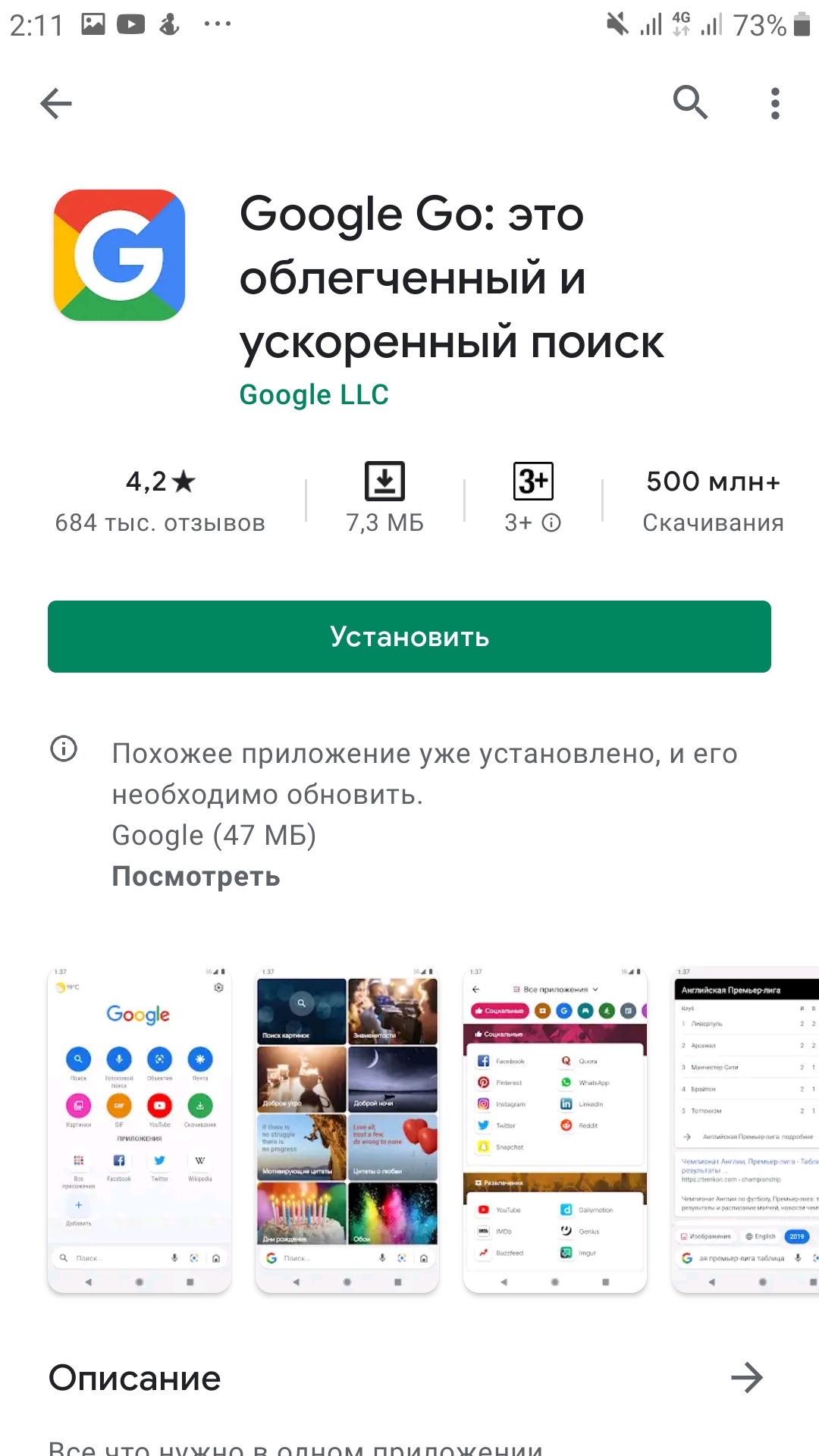The height and width of the screenshot is (1456, 819).
Task: Open search in Play Store
Action: click(x=690, y=102)
